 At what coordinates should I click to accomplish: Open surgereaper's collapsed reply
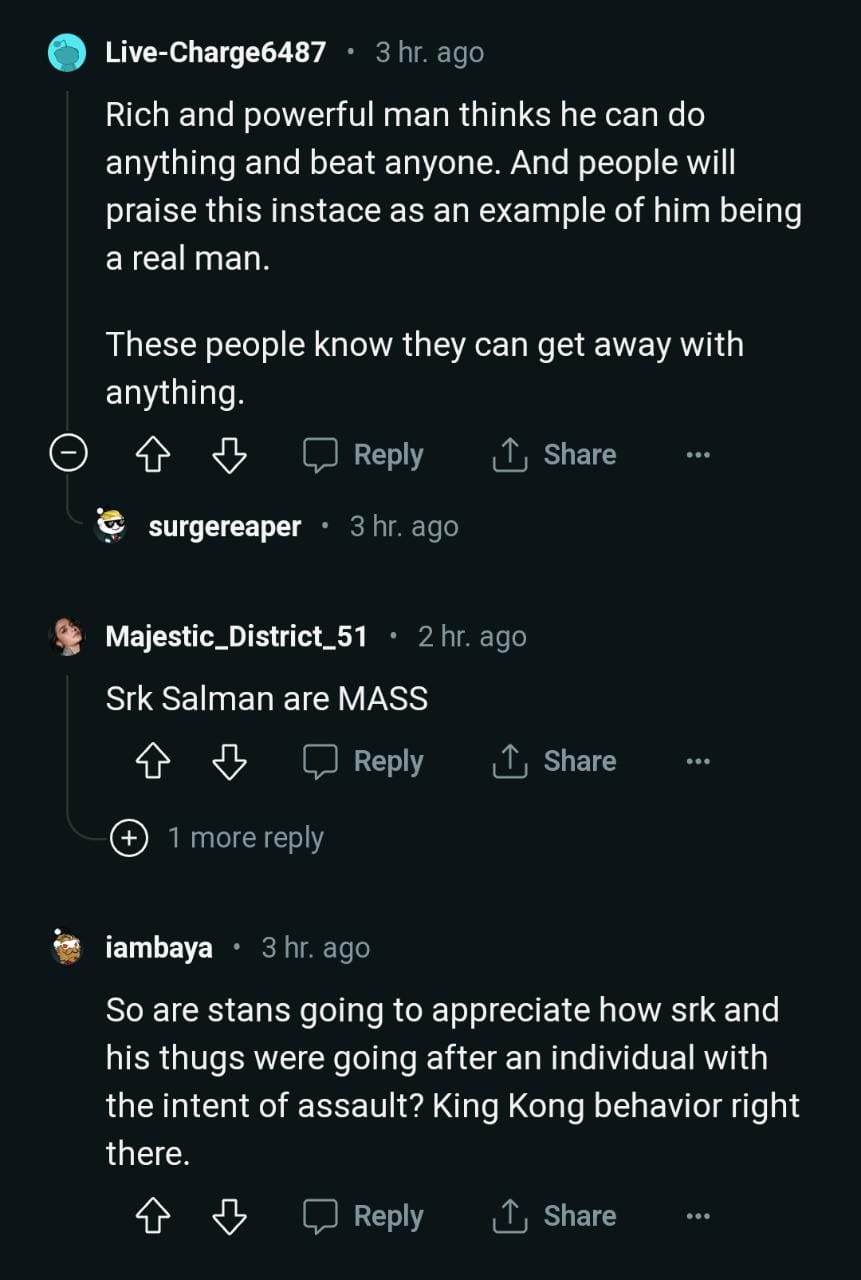[x=224, y=527]
